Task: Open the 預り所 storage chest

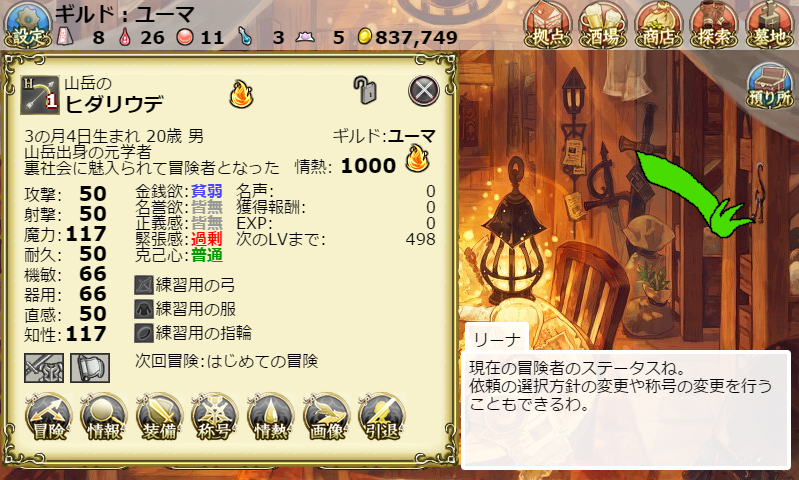Action: 770,85
